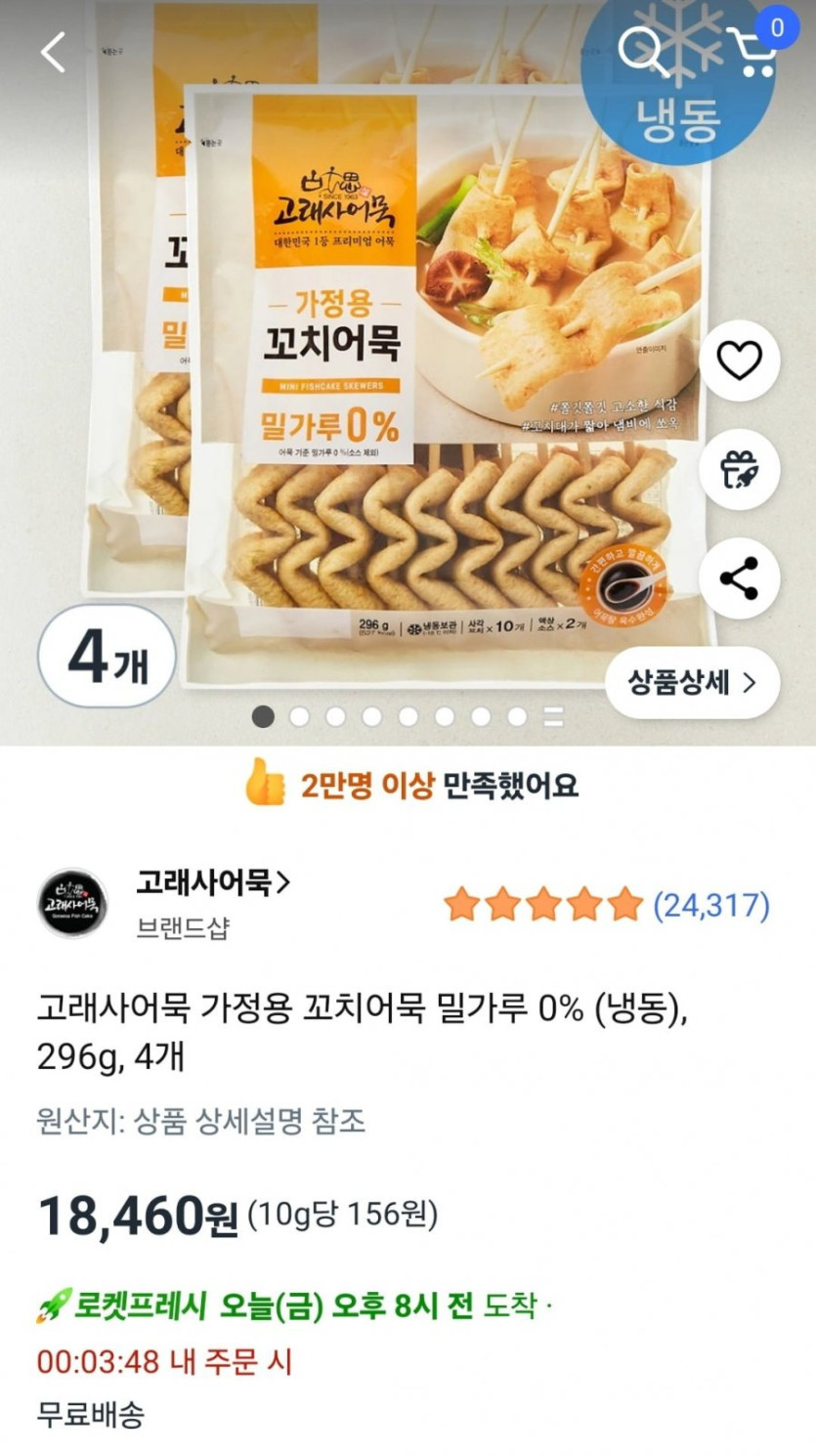Visit the 고래사어묵 brand shop
Viewport: 816px width, 1456px height.
click(x=213, y=883)
